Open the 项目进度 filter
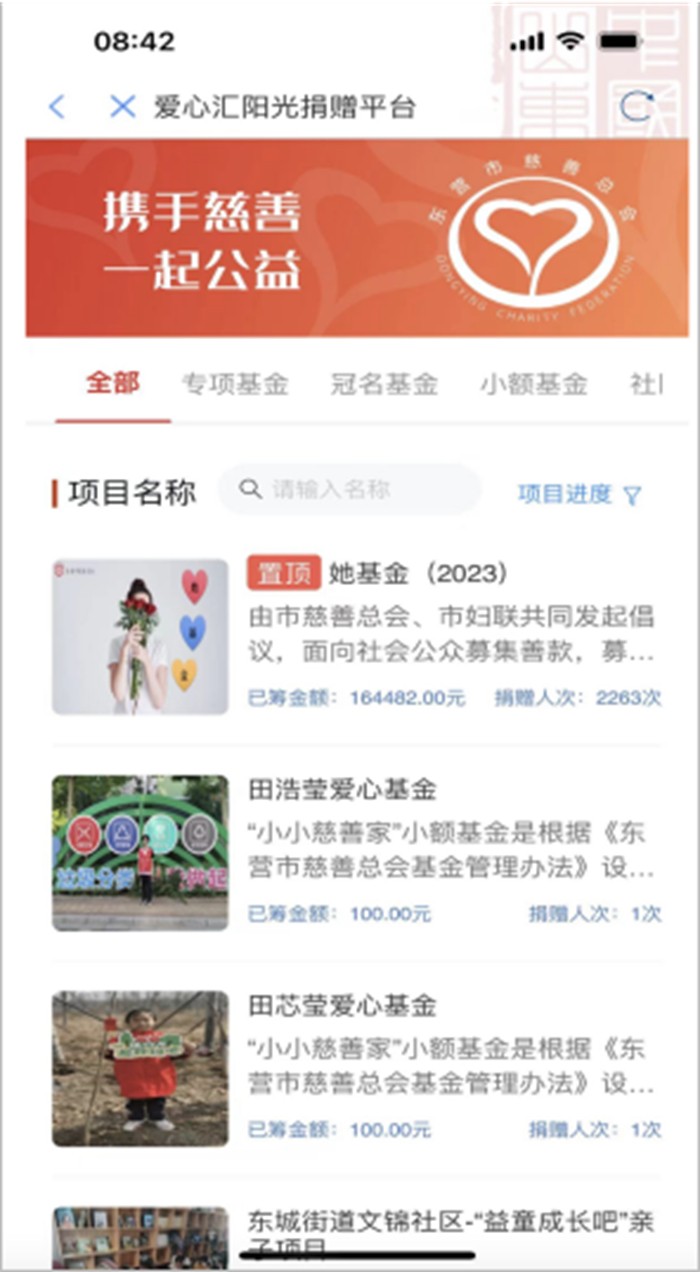The height and width of the screenshot is (1272, 700). pyautogui.click(x=579, y=494)
